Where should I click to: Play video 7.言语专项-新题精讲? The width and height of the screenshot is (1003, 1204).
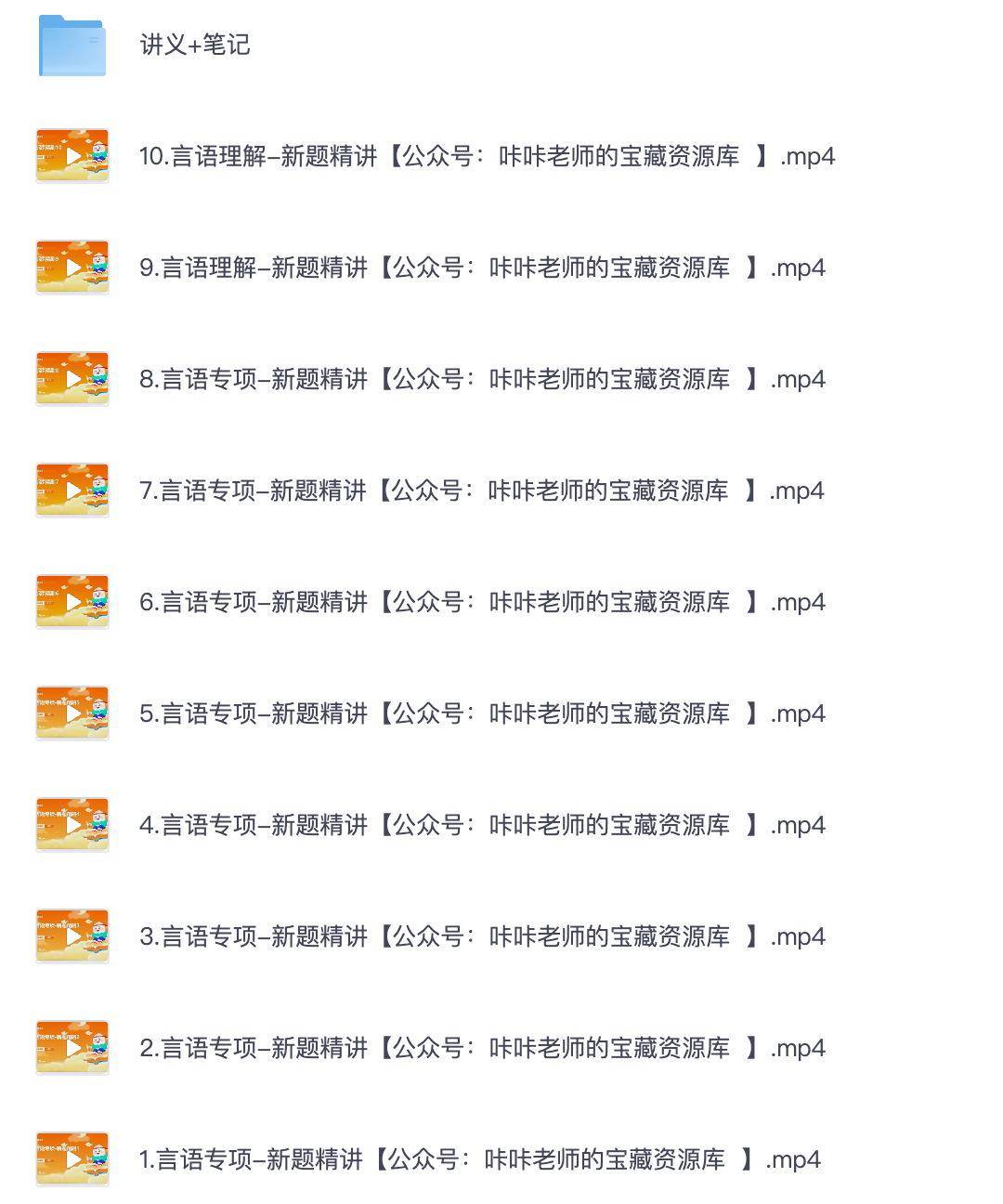pyautogui.click(x=72, y=491)
